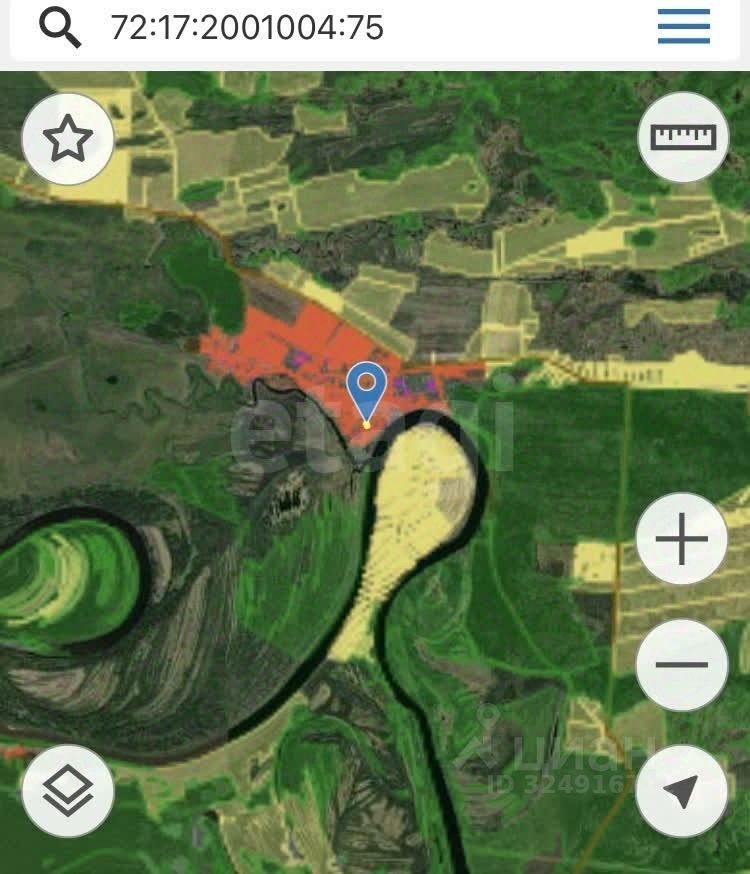Edit the cadastral number 72:17:2001004:75 search field
The image size is (750, 874).
[300, 28]
